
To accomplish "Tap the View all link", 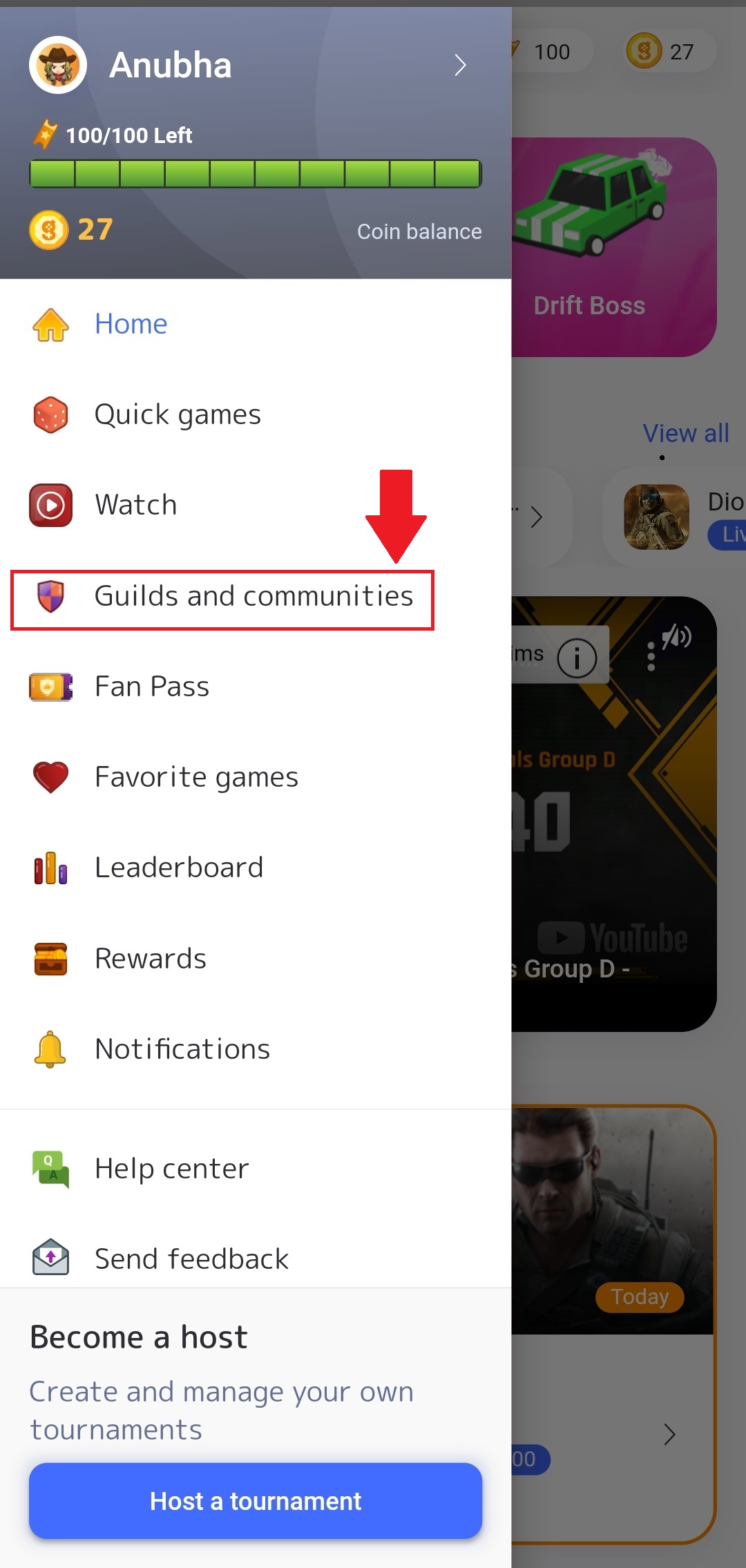I will (686, 433).
